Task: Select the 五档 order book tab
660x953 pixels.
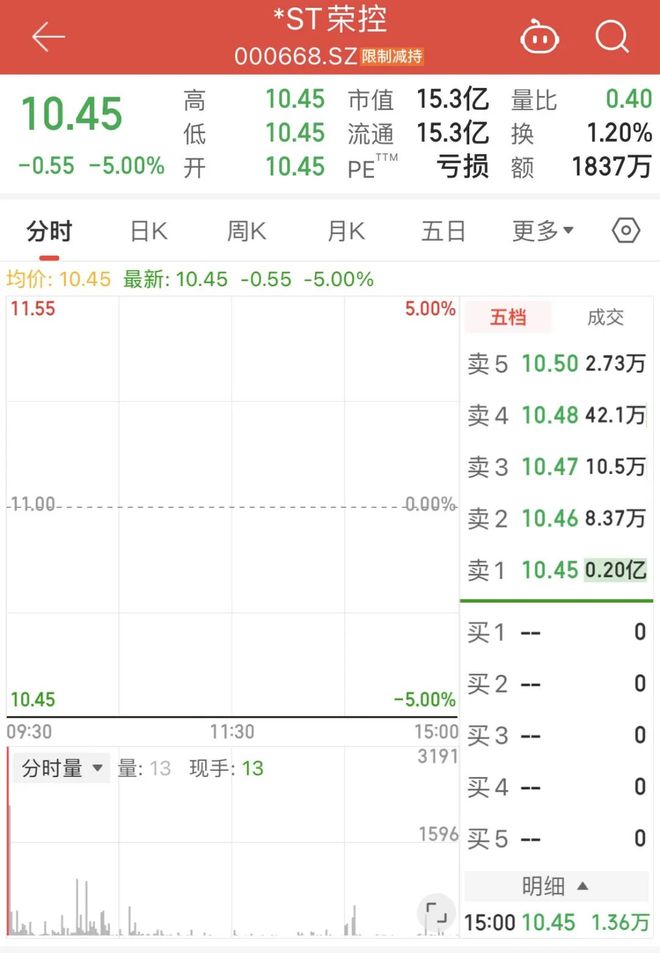Action: tap(507, 317)
